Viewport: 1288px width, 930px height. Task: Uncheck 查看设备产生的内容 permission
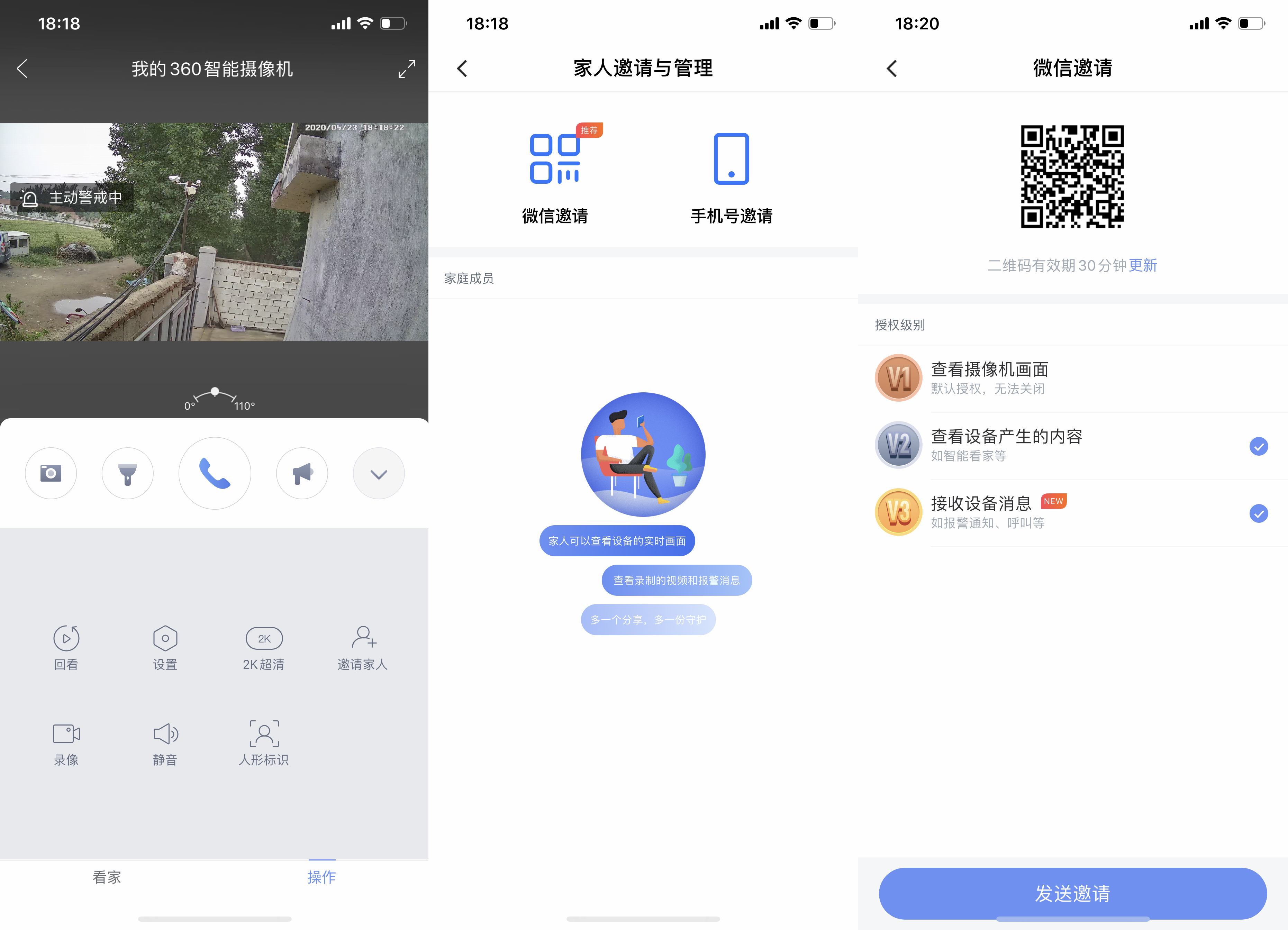1259,446
